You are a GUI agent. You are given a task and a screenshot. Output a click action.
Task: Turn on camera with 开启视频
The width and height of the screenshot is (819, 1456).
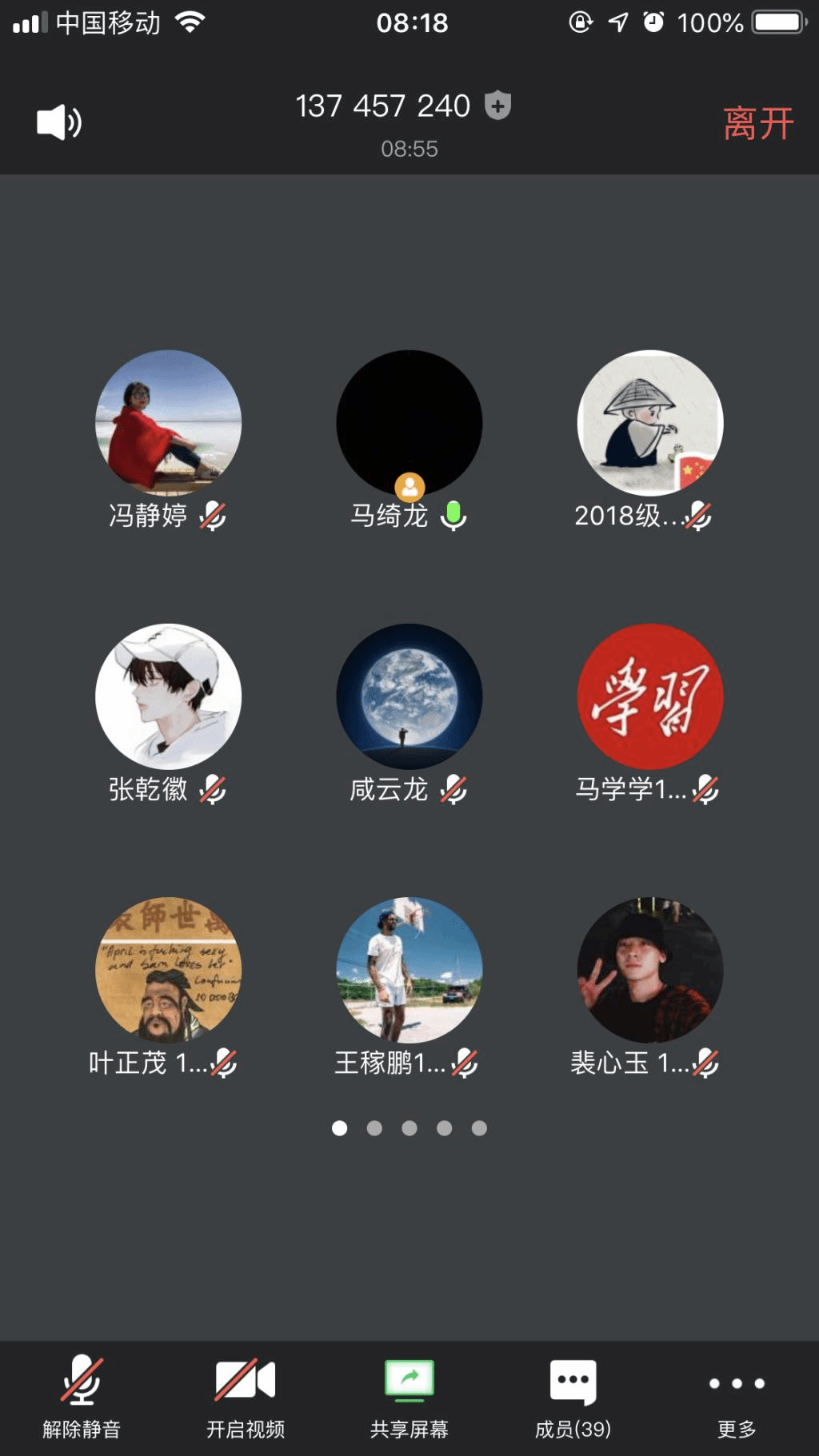coord(246,1394)
